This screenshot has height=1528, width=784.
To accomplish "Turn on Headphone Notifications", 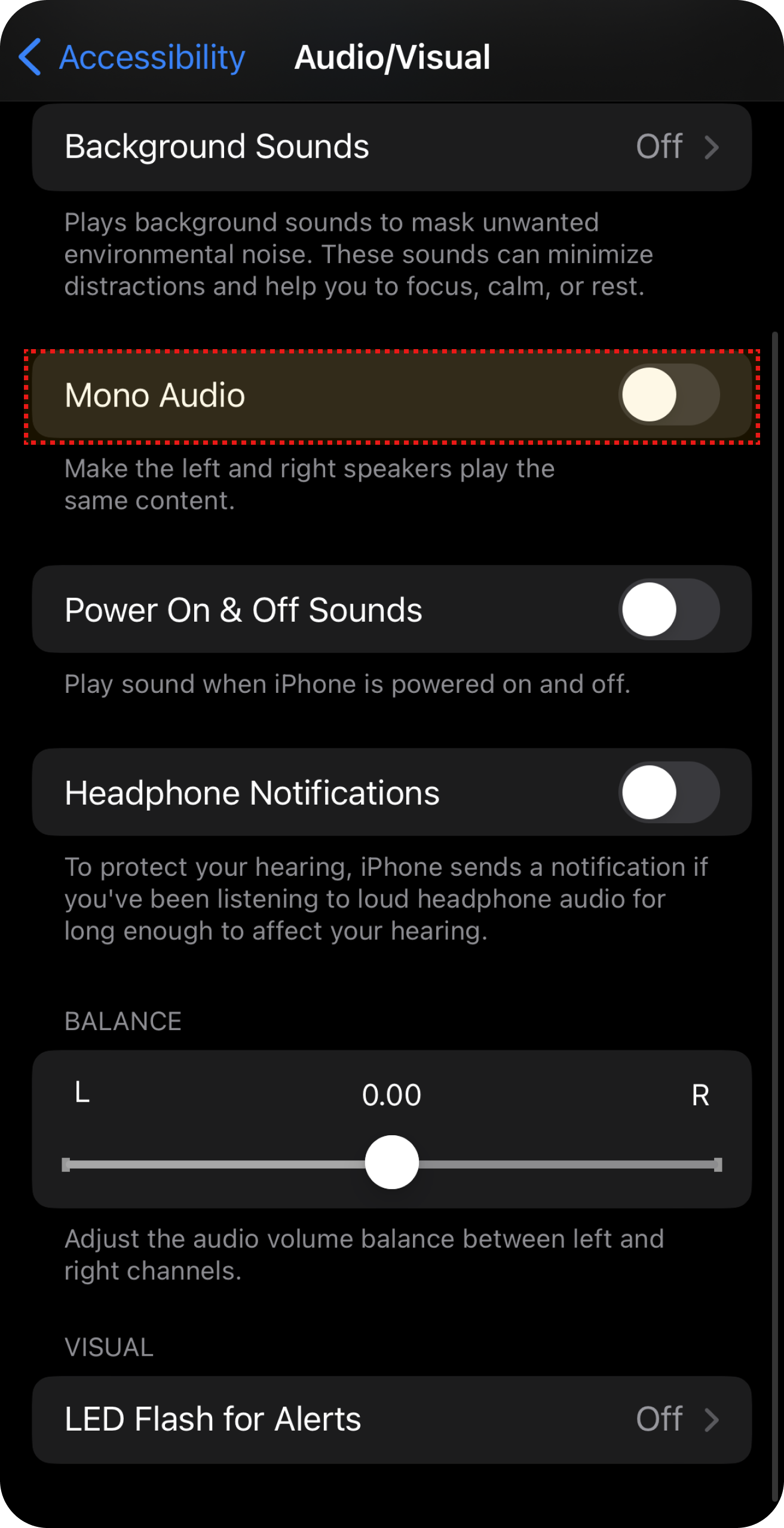I will 668,792.
